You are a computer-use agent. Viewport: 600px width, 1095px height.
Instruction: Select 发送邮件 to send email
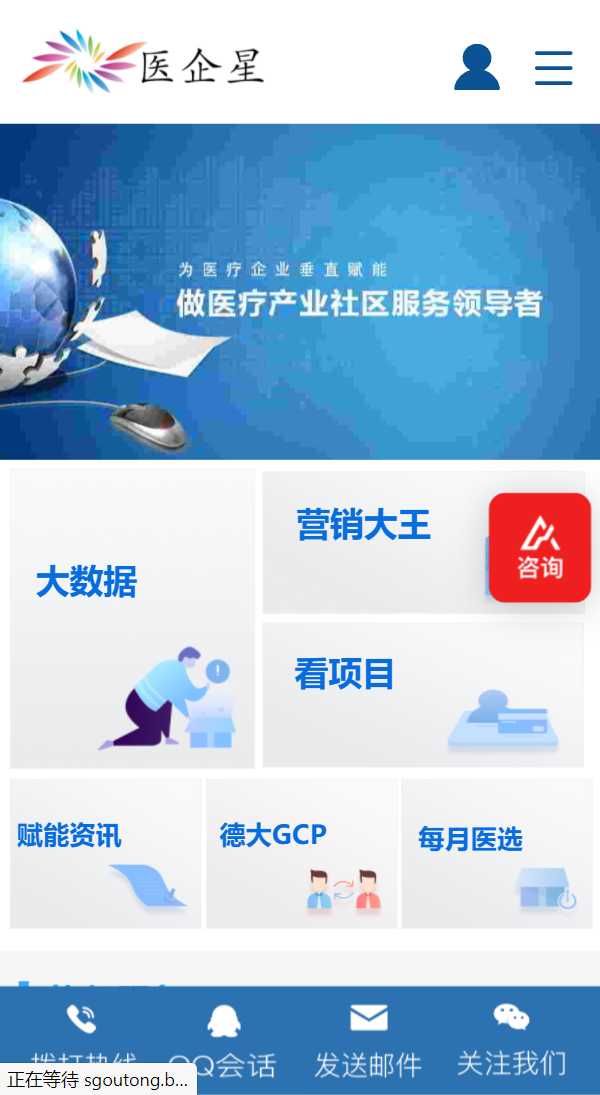(368, 1040)
